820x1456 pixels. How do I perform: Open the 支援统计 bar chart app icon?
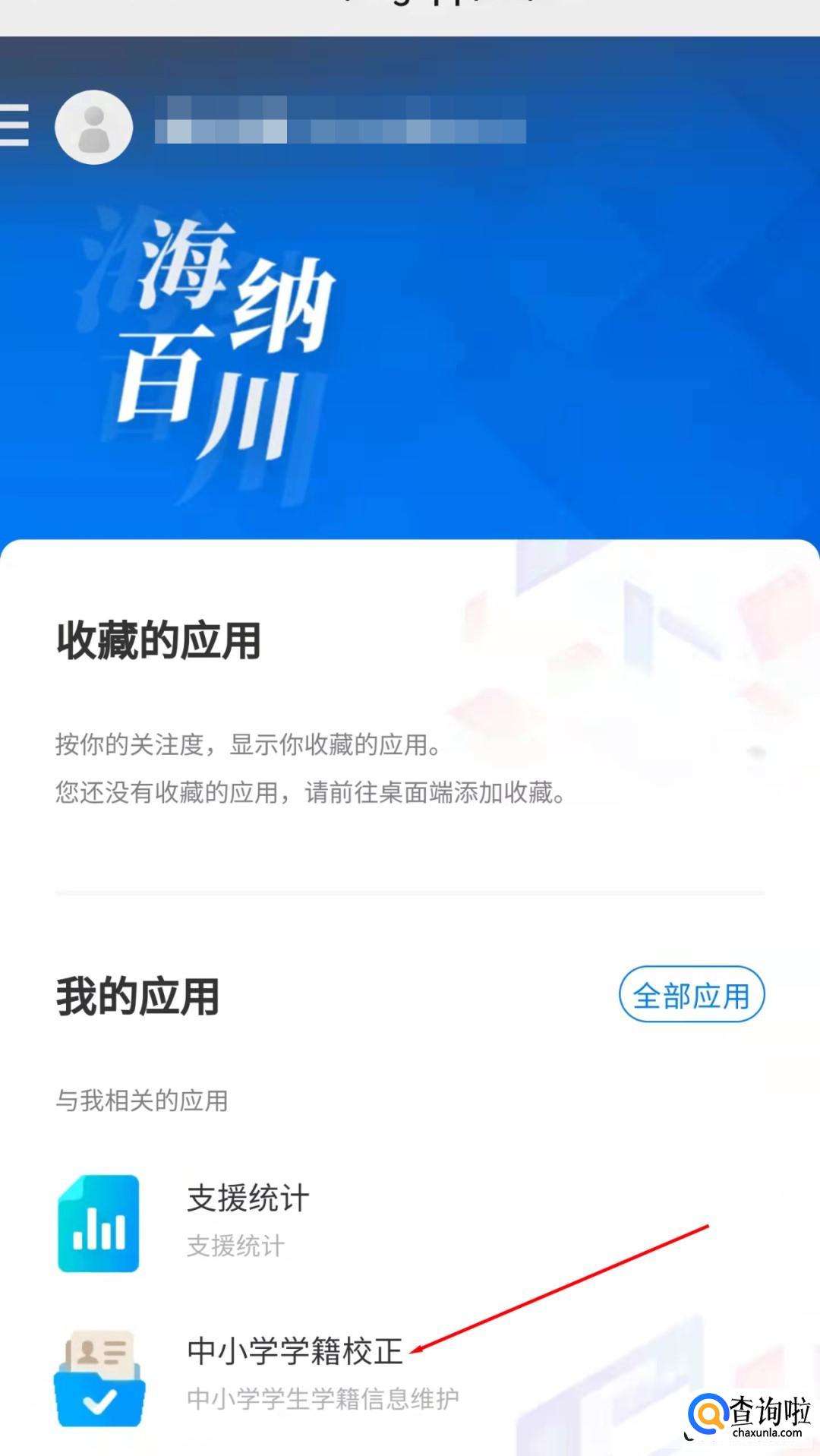pyautogui.click(x=99, y=1221)
